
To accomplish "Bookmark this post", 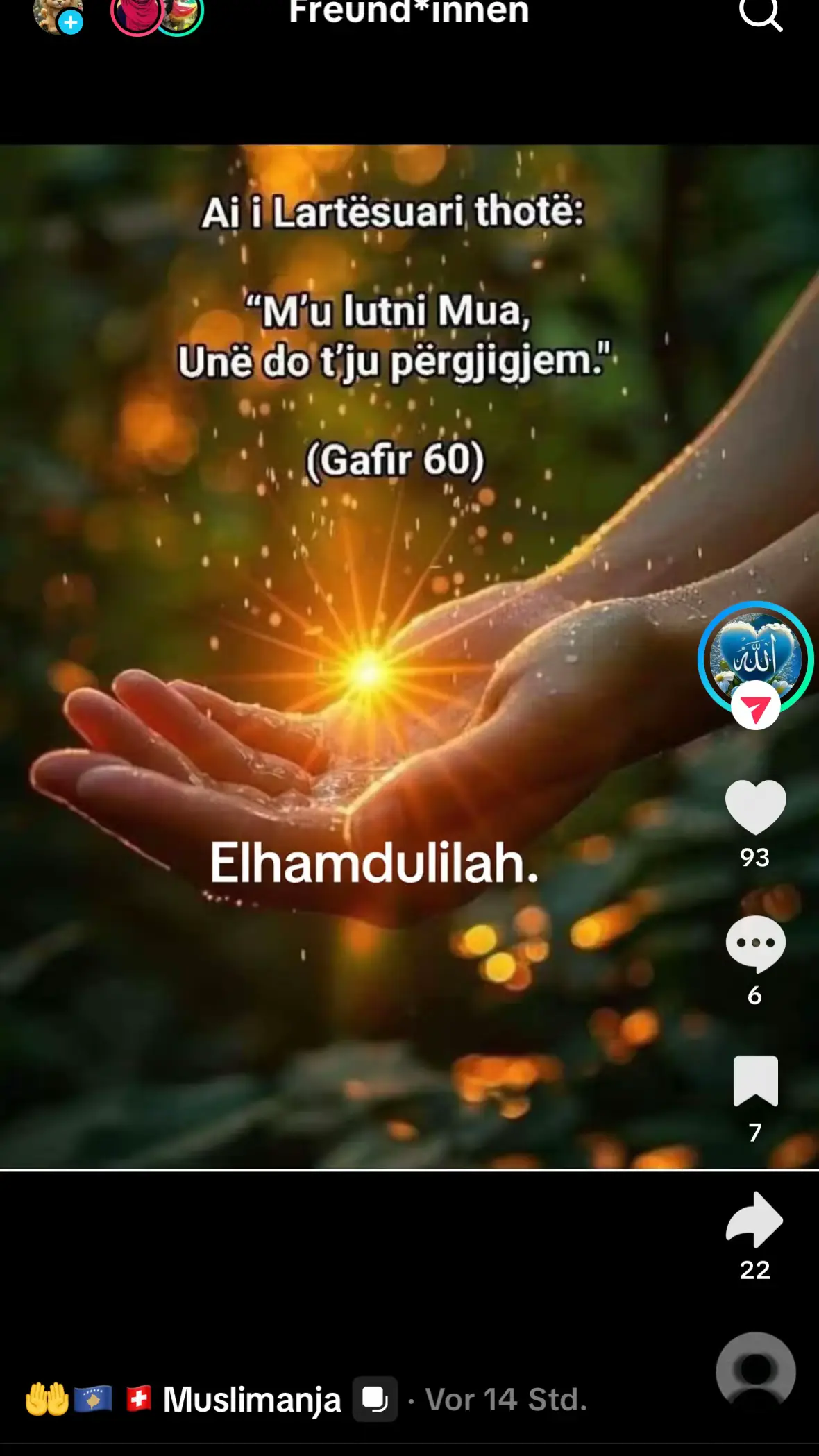I will click(x=755, y=1081).
